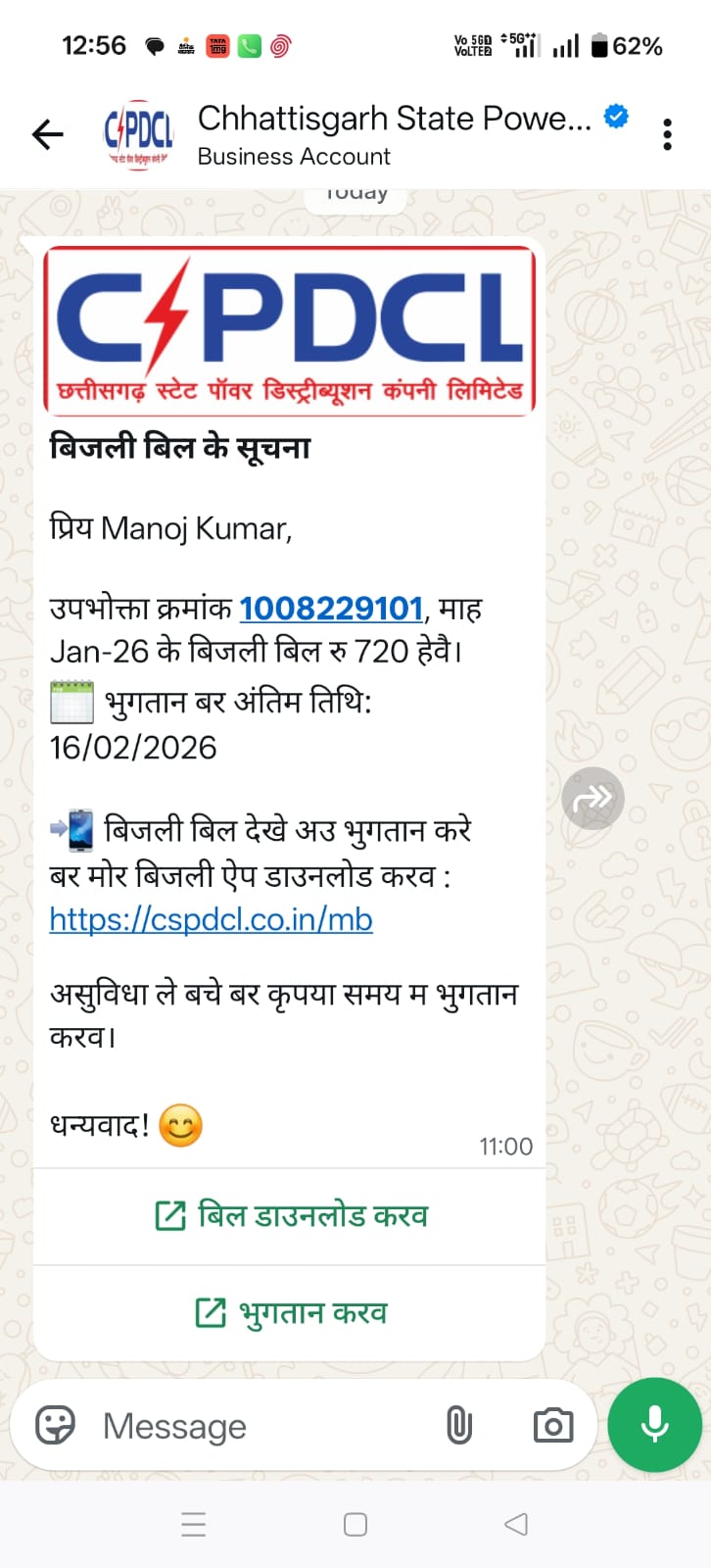711x1568 pixels.
Task: Tap the blue verified badge next to name
Action: click(615, 116)
